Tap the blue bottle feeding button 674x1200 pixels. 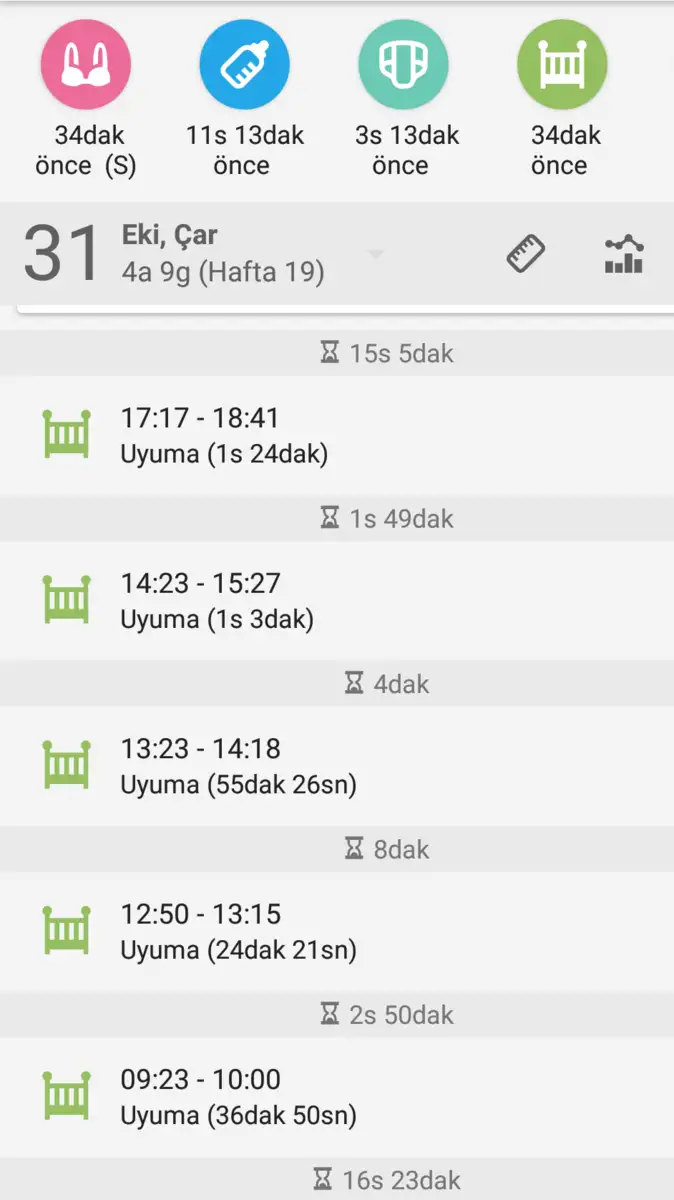pos(244,64)
